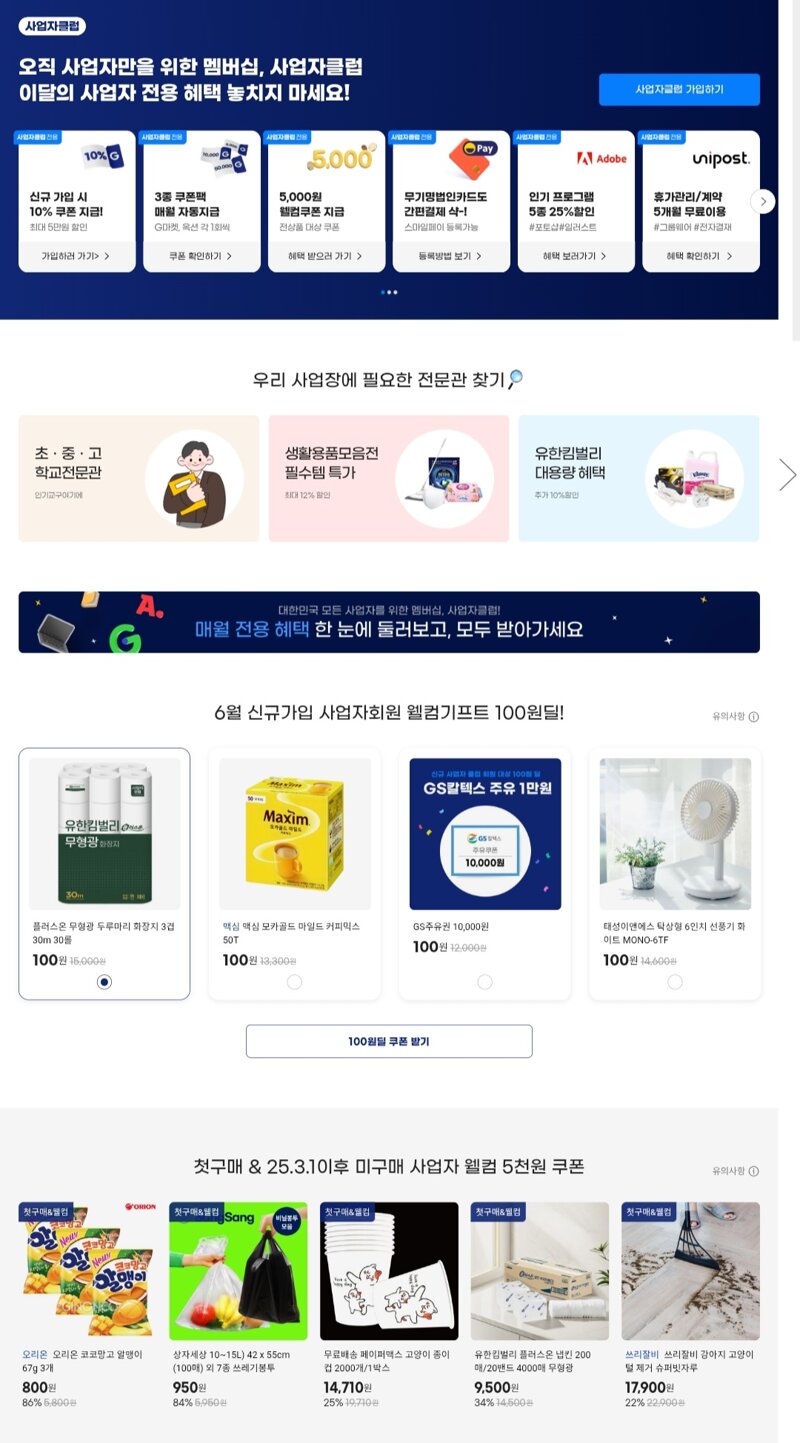The height and width of the screenshot is (1443, 800).
Task: Tap 쿠폰 확인하기 on the 3종 쿠폰팩 card
Action: coord(202,256)
